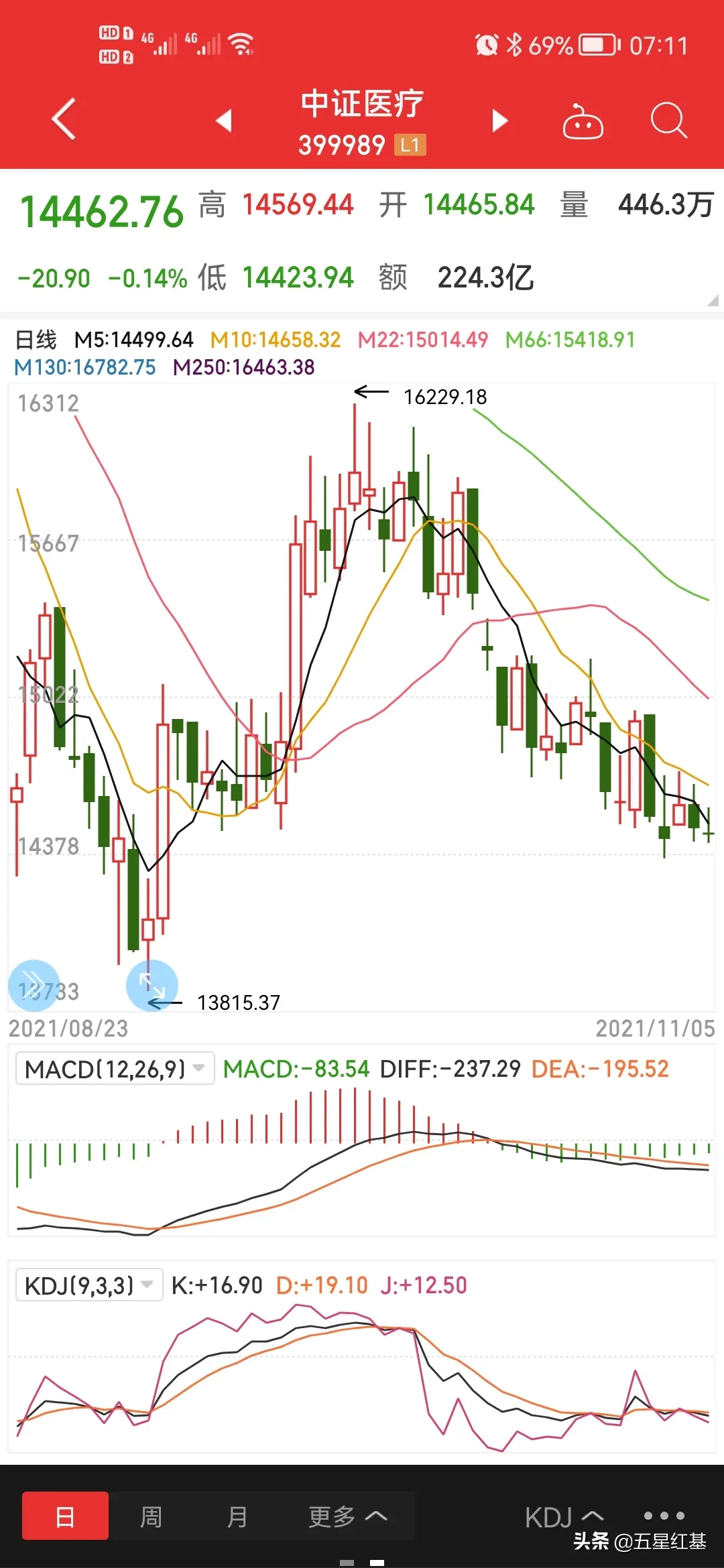Expand the bottom KDJ indicator selector
The height and width of the screenshot is (1568, 724).
tap(564, 1517)
